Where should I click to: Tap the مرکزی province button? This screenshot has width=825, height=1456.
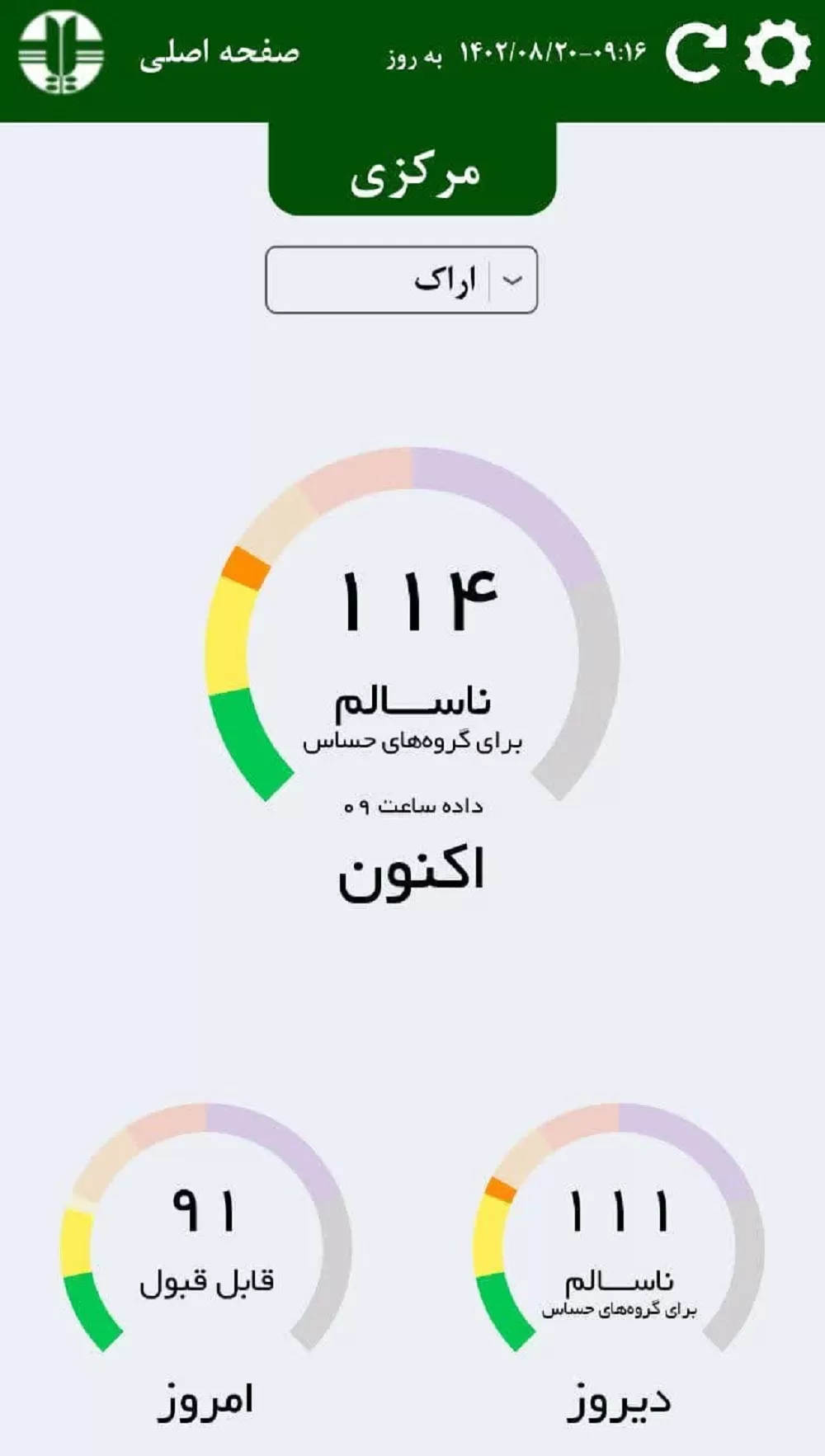(x=412, y=171)
